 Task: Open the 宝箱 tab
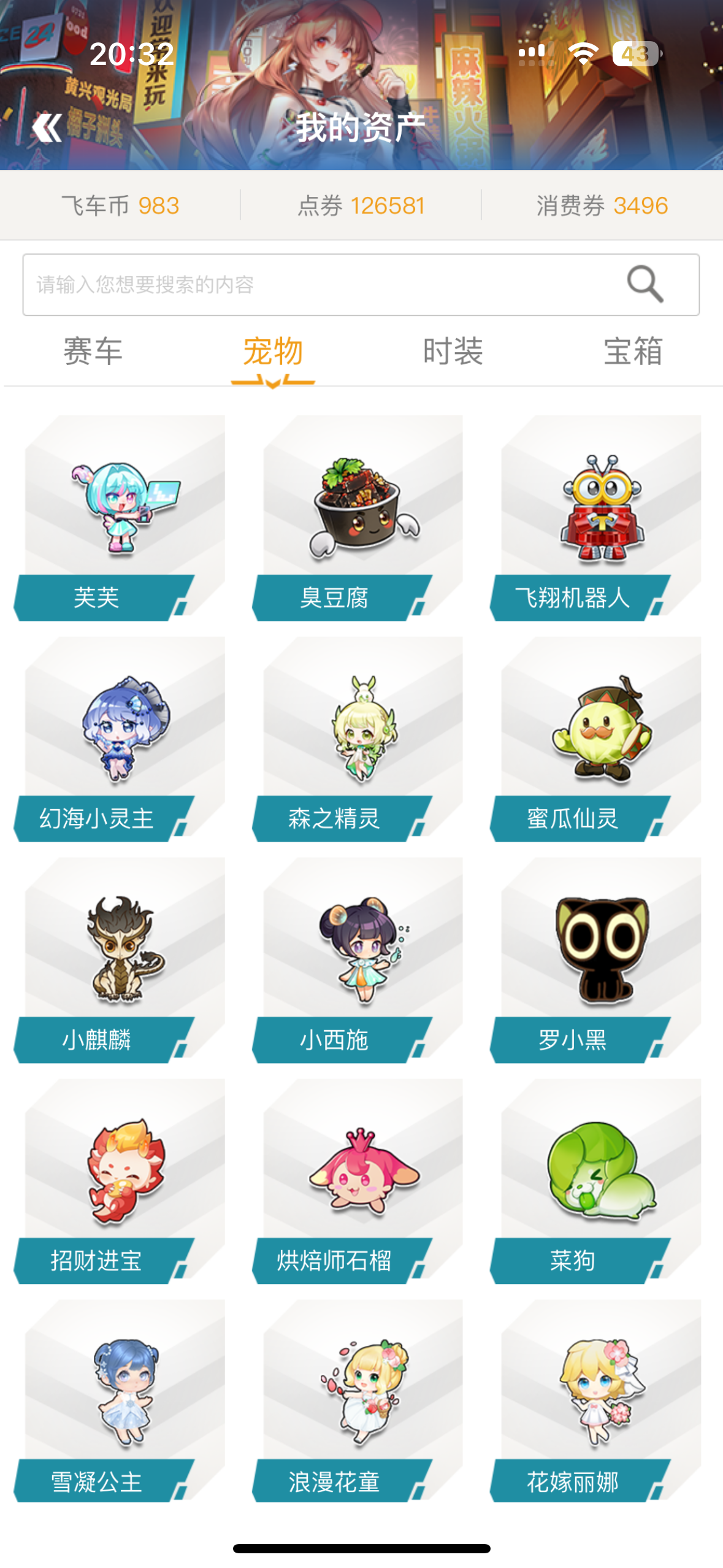633,352
